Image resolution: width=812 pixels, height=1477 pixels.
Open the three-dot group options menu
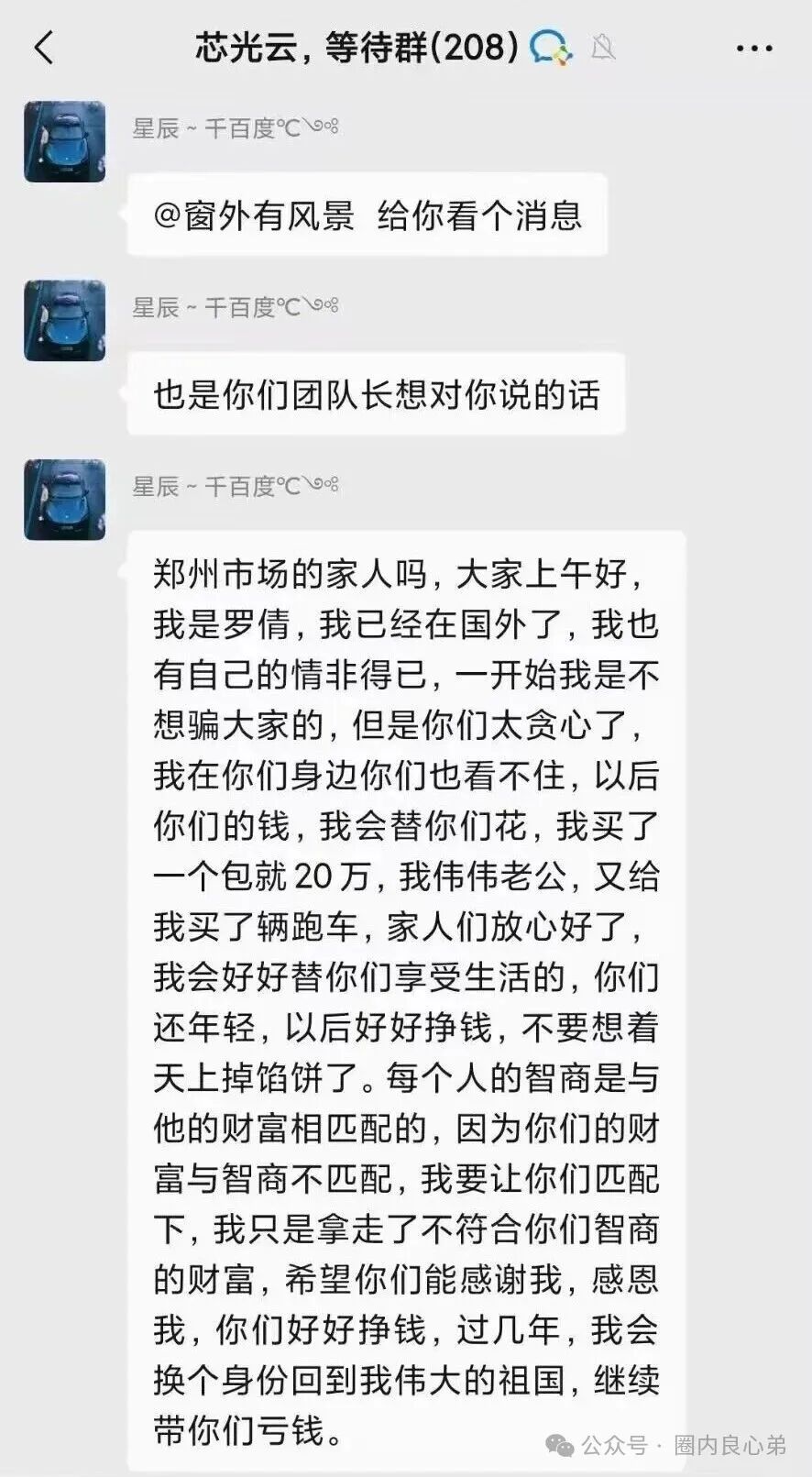(754, 48)
